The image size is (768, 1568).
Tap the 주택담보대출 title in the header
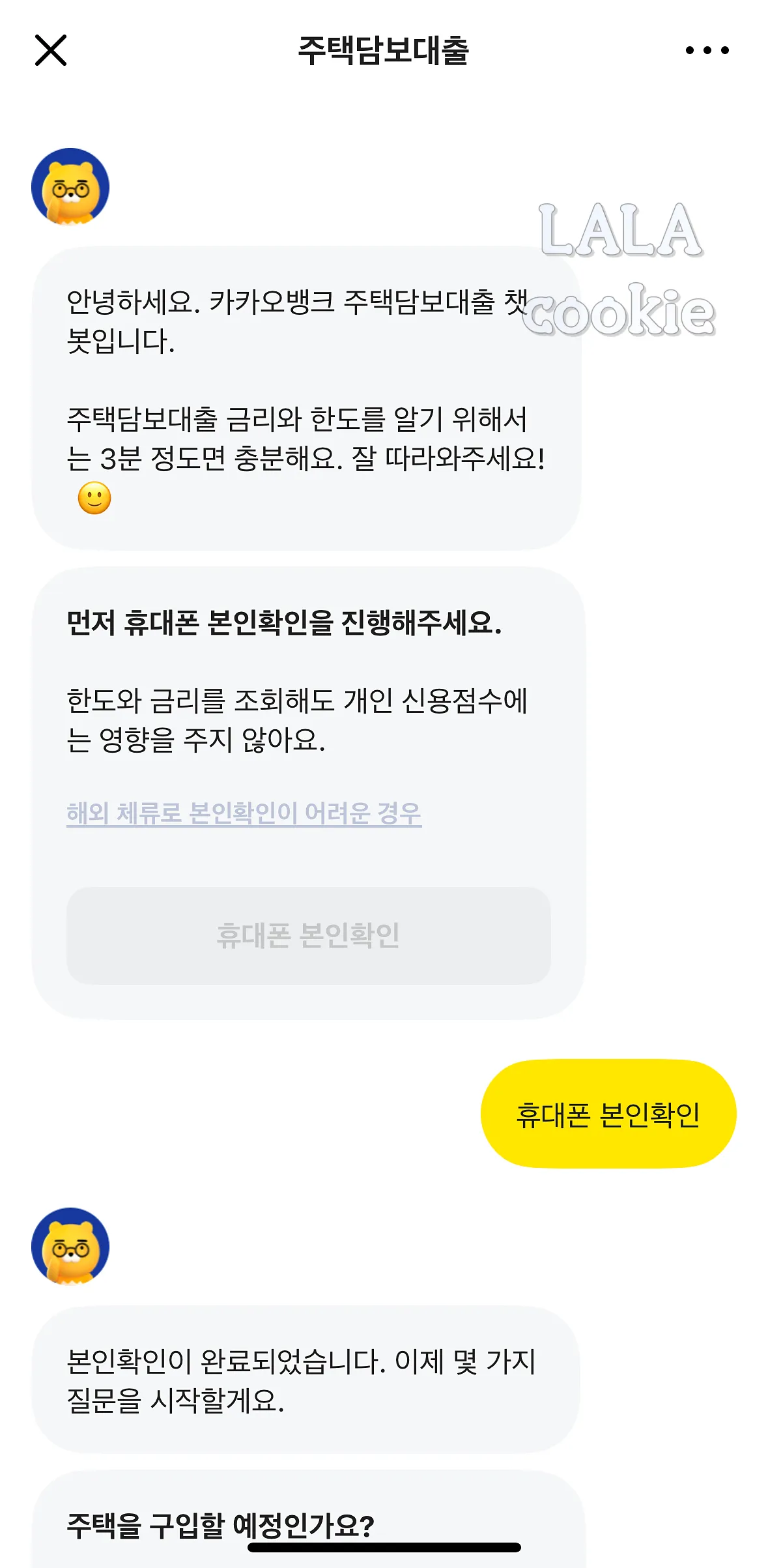(x=384, y=51)
